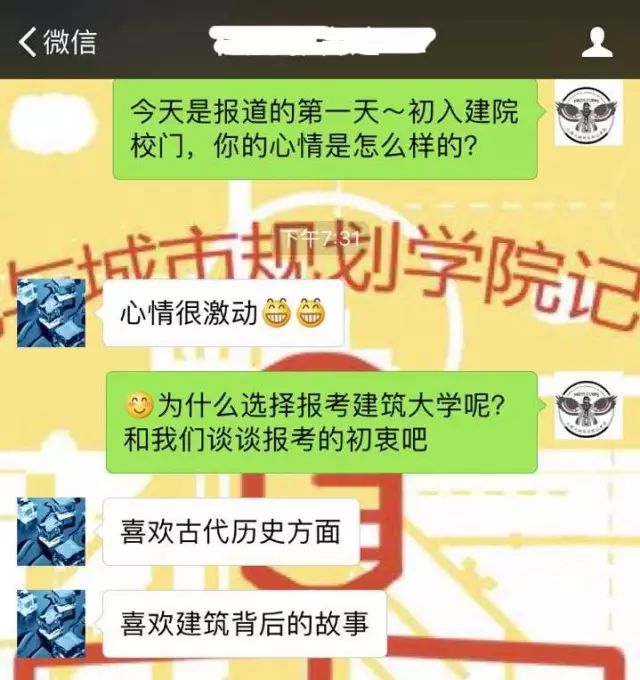
Task: Go back to the 微信 chat list
Action: click(x=58, y=41)
